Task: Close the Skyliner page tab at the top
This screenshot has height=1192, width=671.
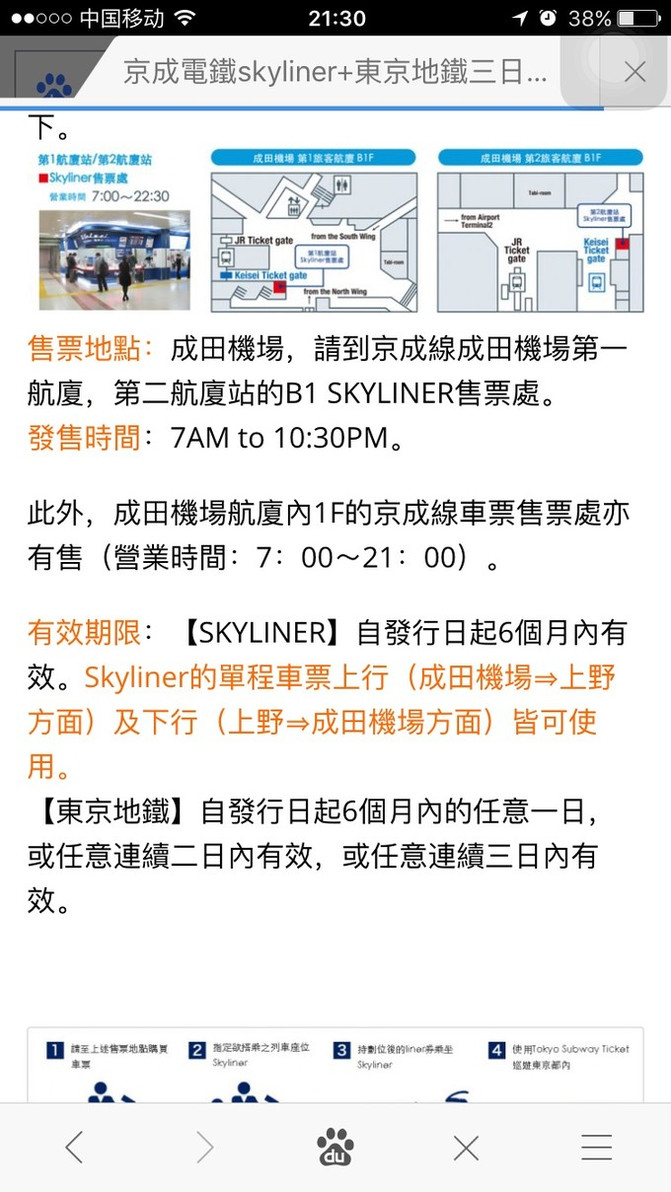Action: (x=634, y=72)
